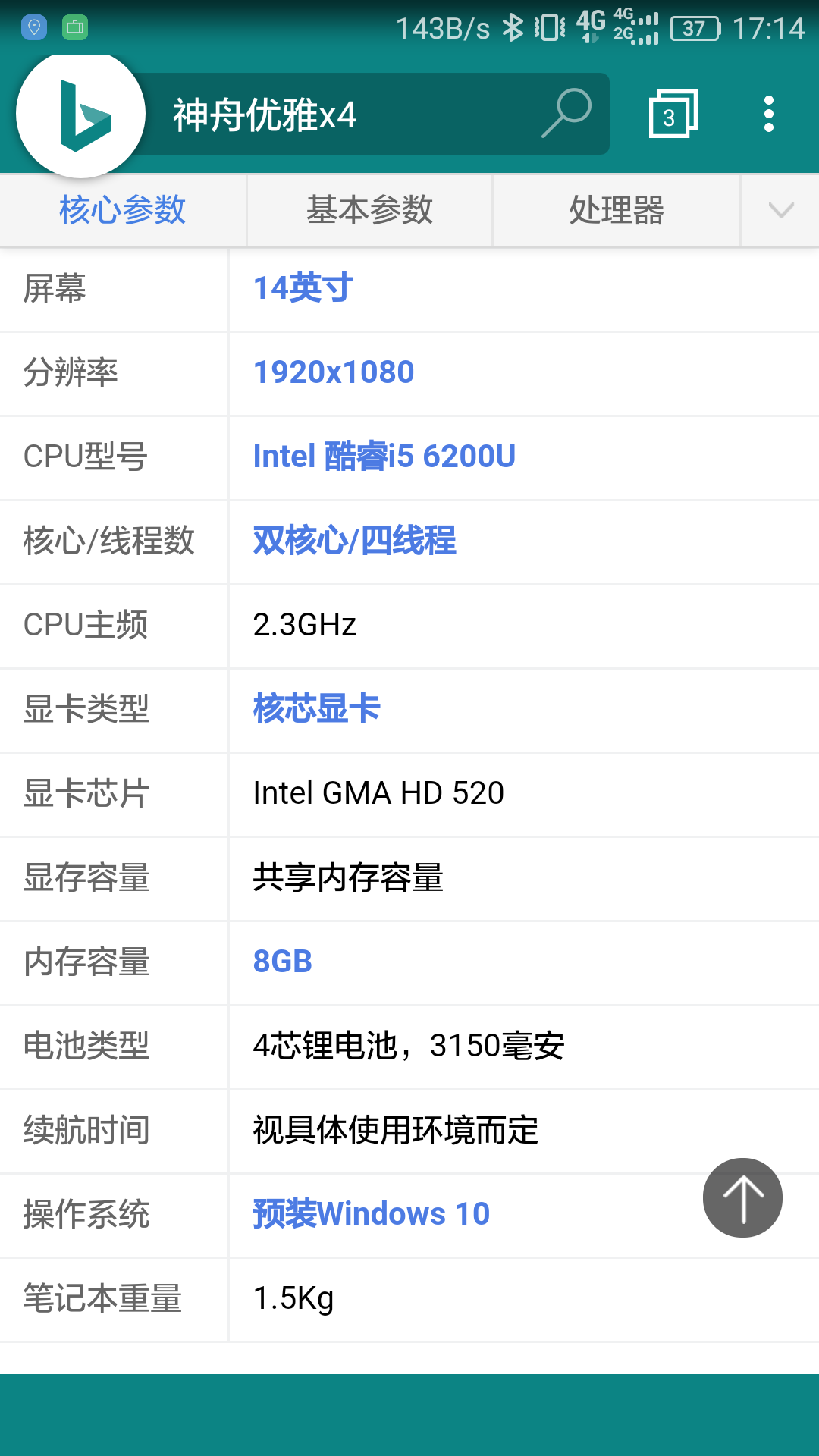Tap the magnifier search icon

coord(566,114)
